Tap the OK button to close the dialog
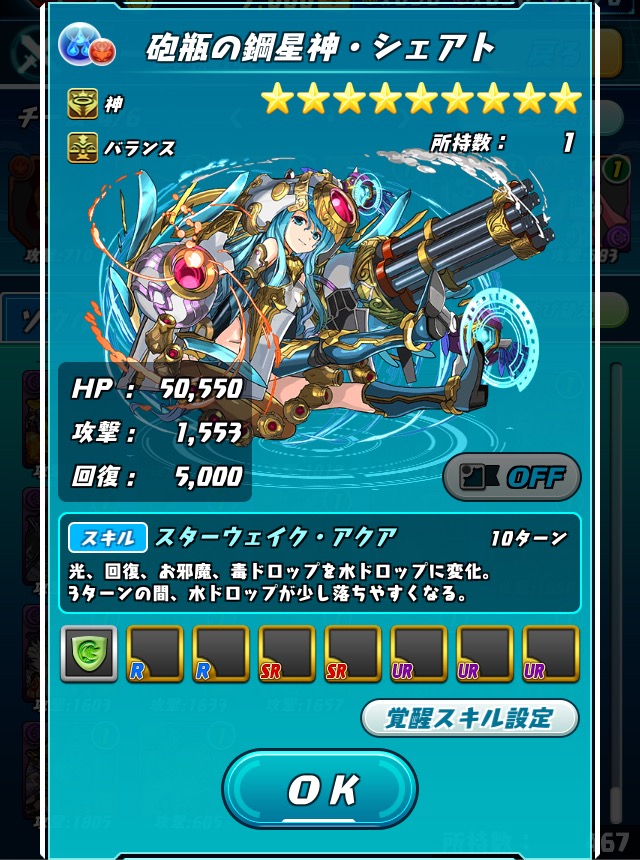Image resolution: width=640 pixels, height=860 pixels. (320, 790)
